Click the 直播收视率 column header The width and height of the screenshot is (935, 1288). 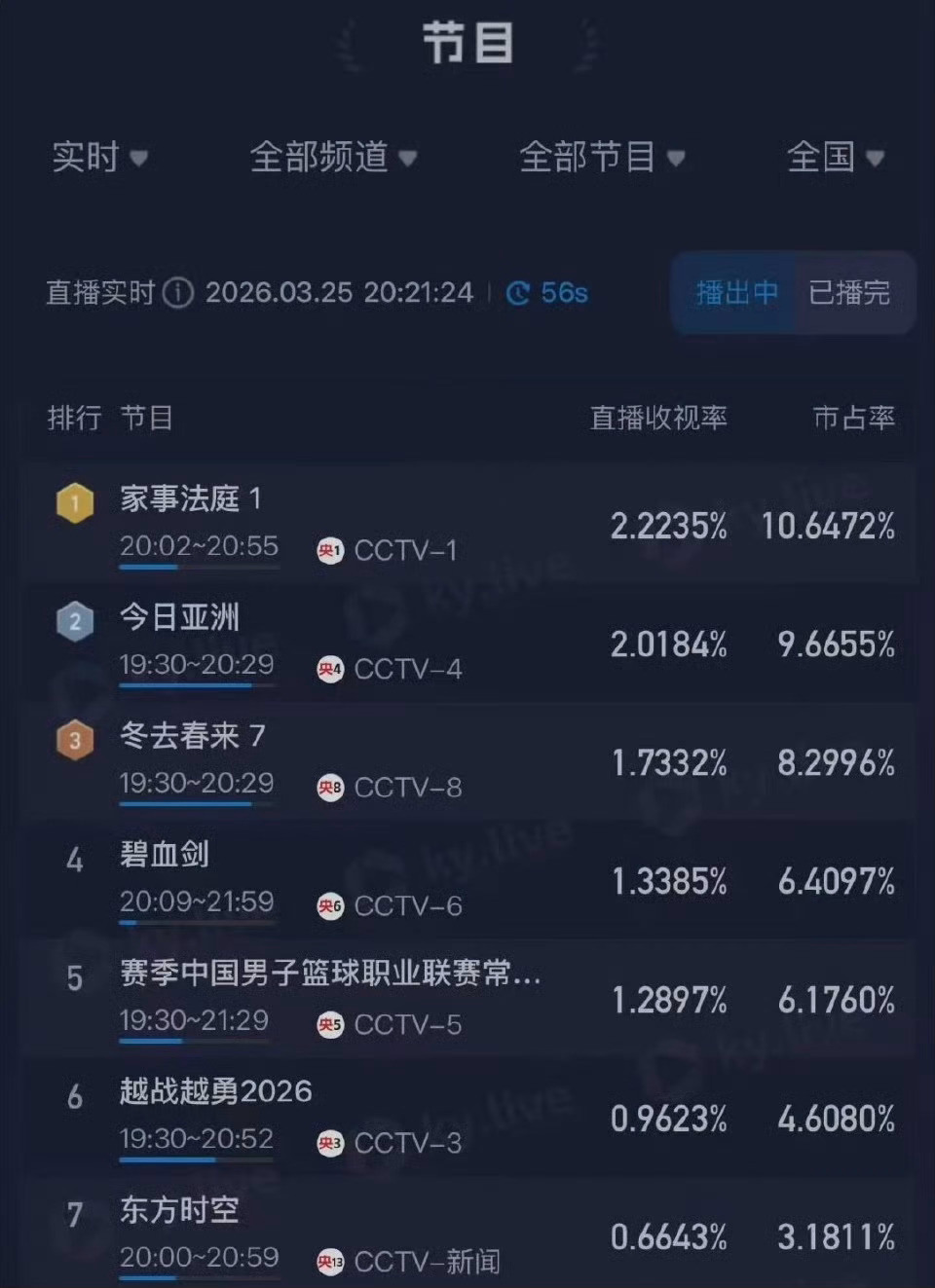657,419
